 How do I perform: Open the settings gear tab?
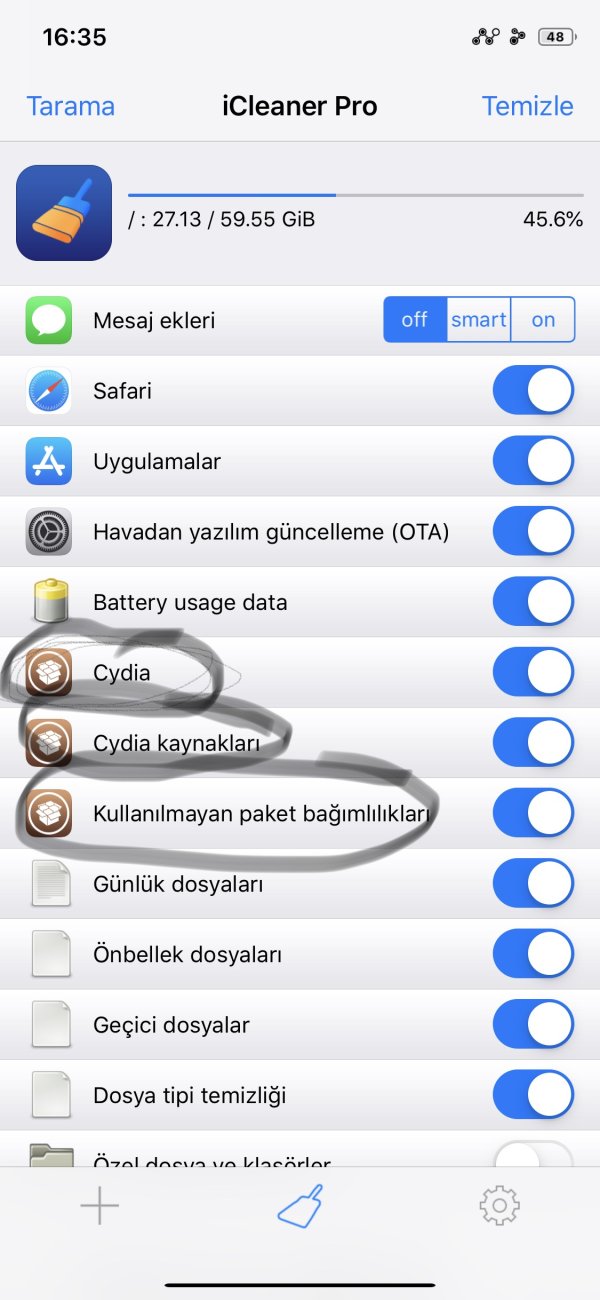point(499,1206)
